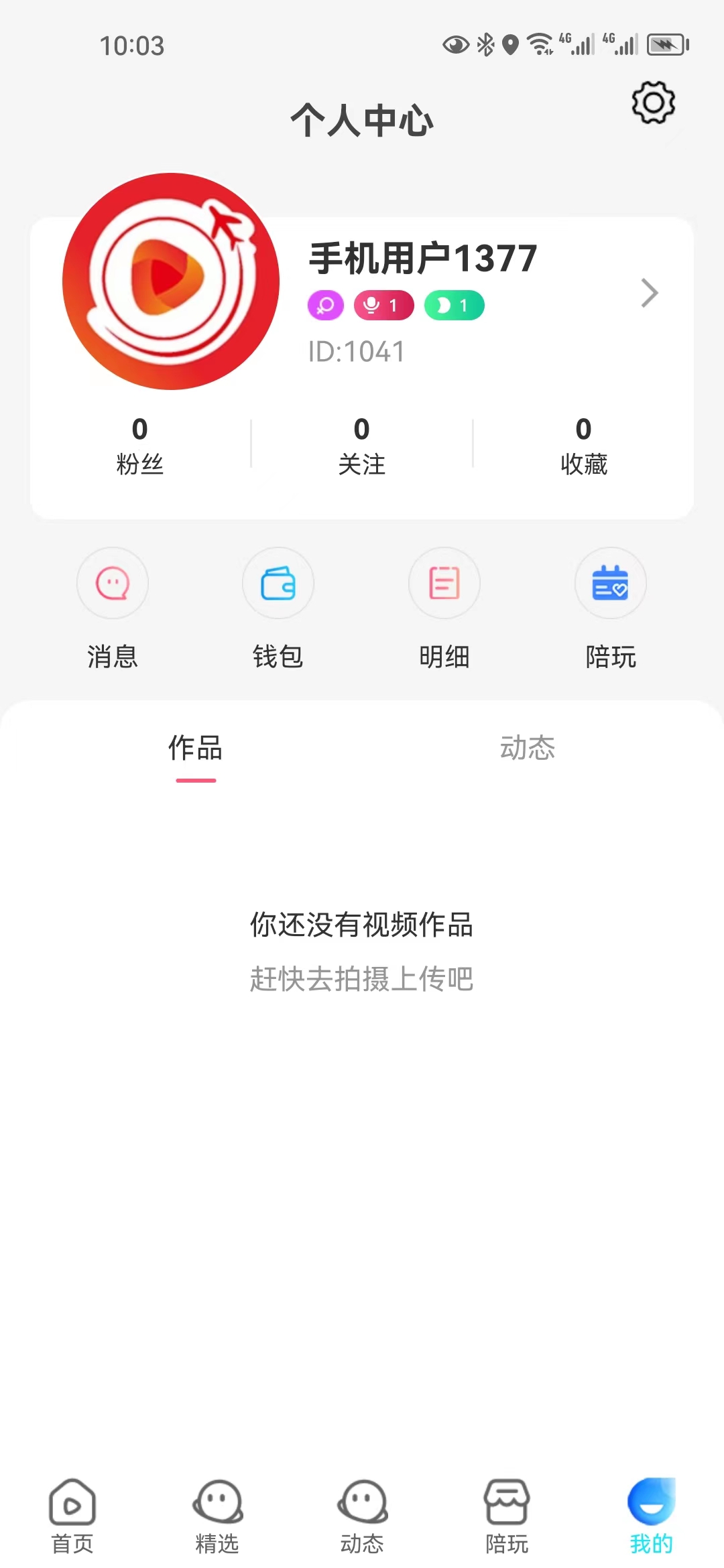Switch to the 动态 tab beside 作品
The width and height of the screenshot is (724, 1568).
coord(528,748)
